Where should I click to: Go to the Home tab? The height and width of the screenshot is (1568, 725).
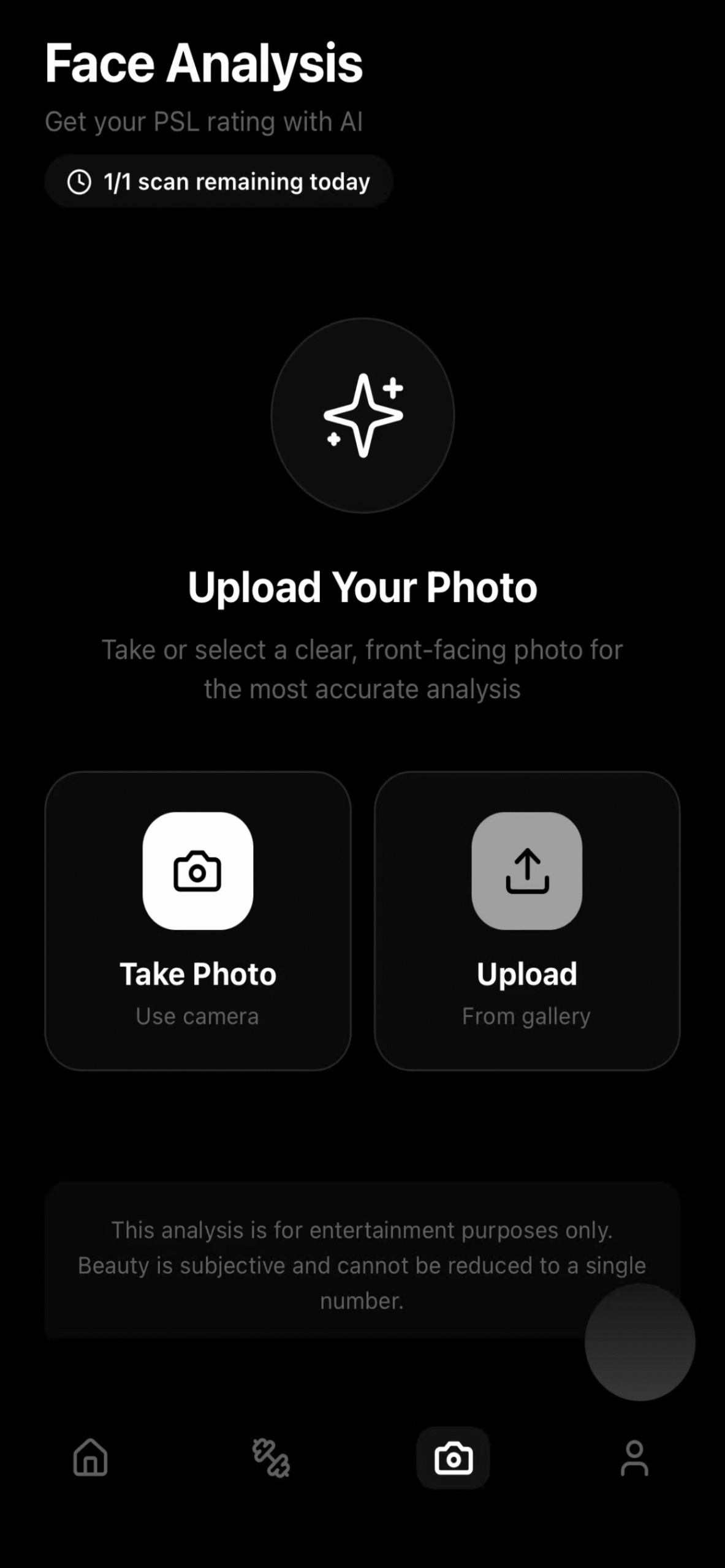[91, 1457]
